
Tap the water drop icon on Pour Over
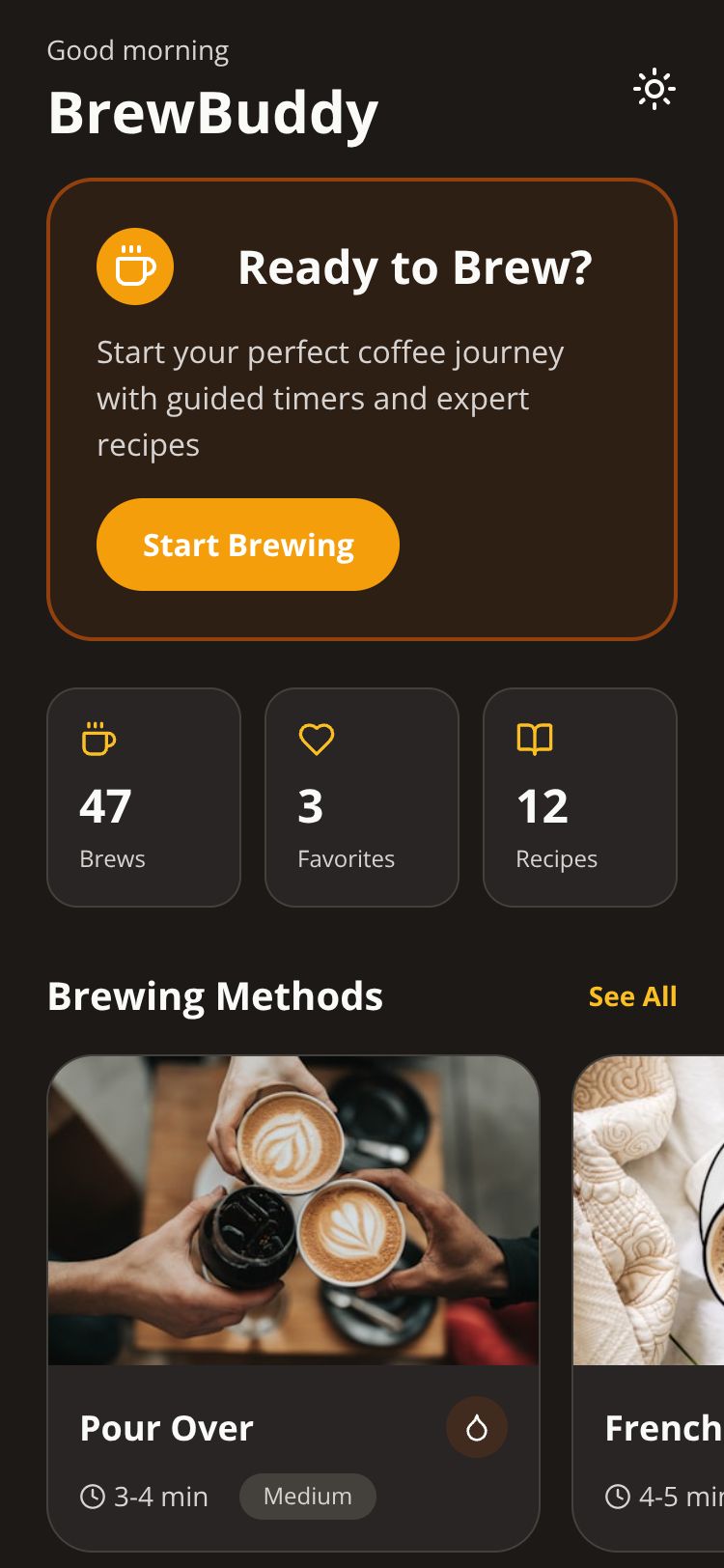tap(477, 1427)
